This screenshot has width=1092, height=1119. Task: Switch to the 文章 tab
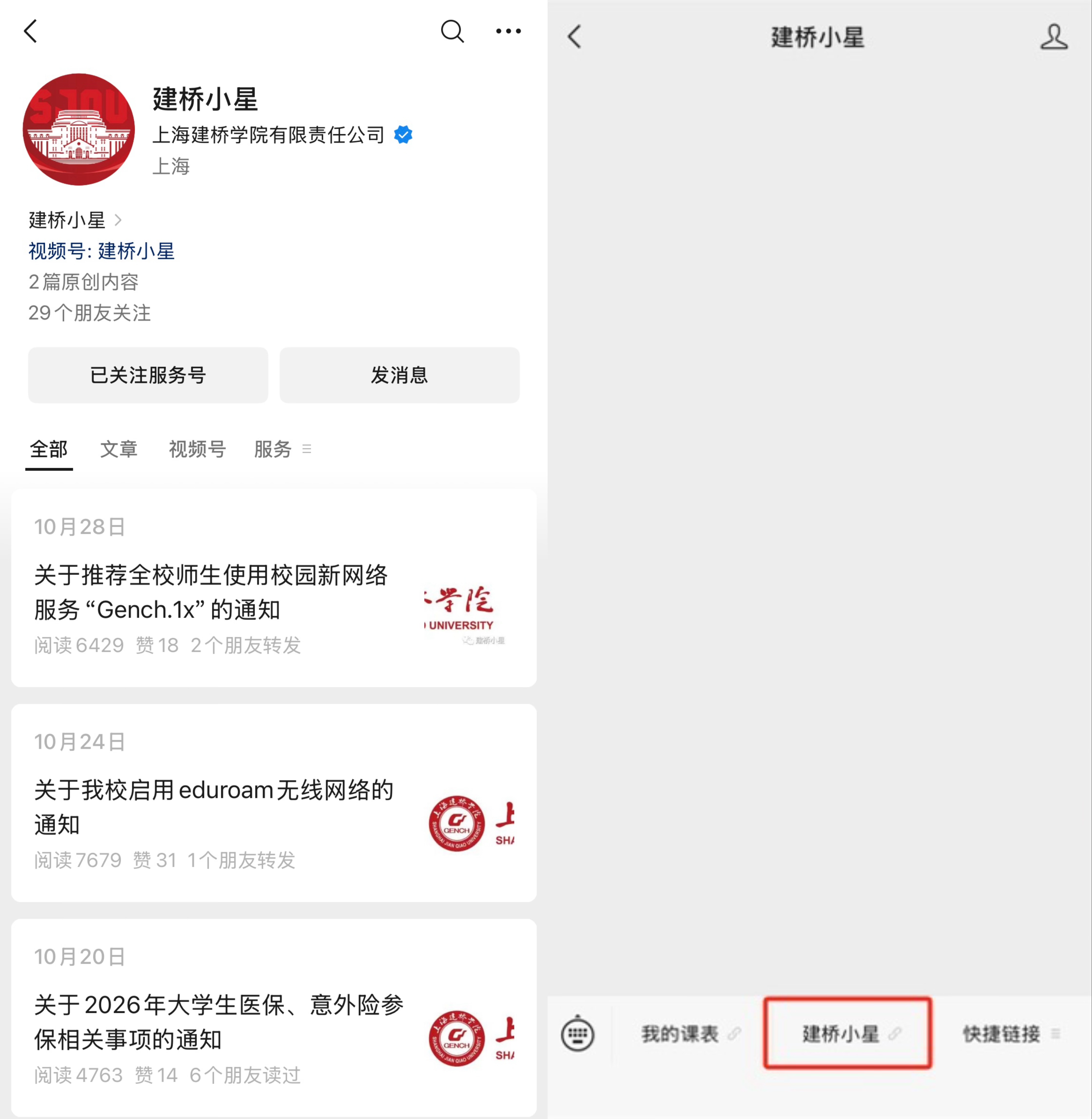point(119,449)
